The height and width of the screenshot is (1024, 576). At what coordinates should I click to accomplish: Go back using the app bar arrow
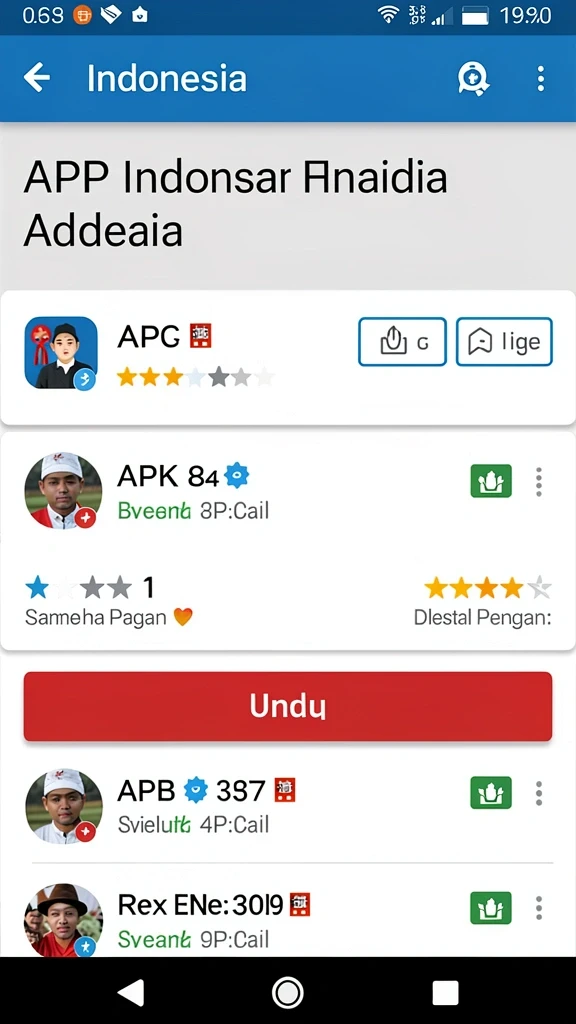coord(37,78)
